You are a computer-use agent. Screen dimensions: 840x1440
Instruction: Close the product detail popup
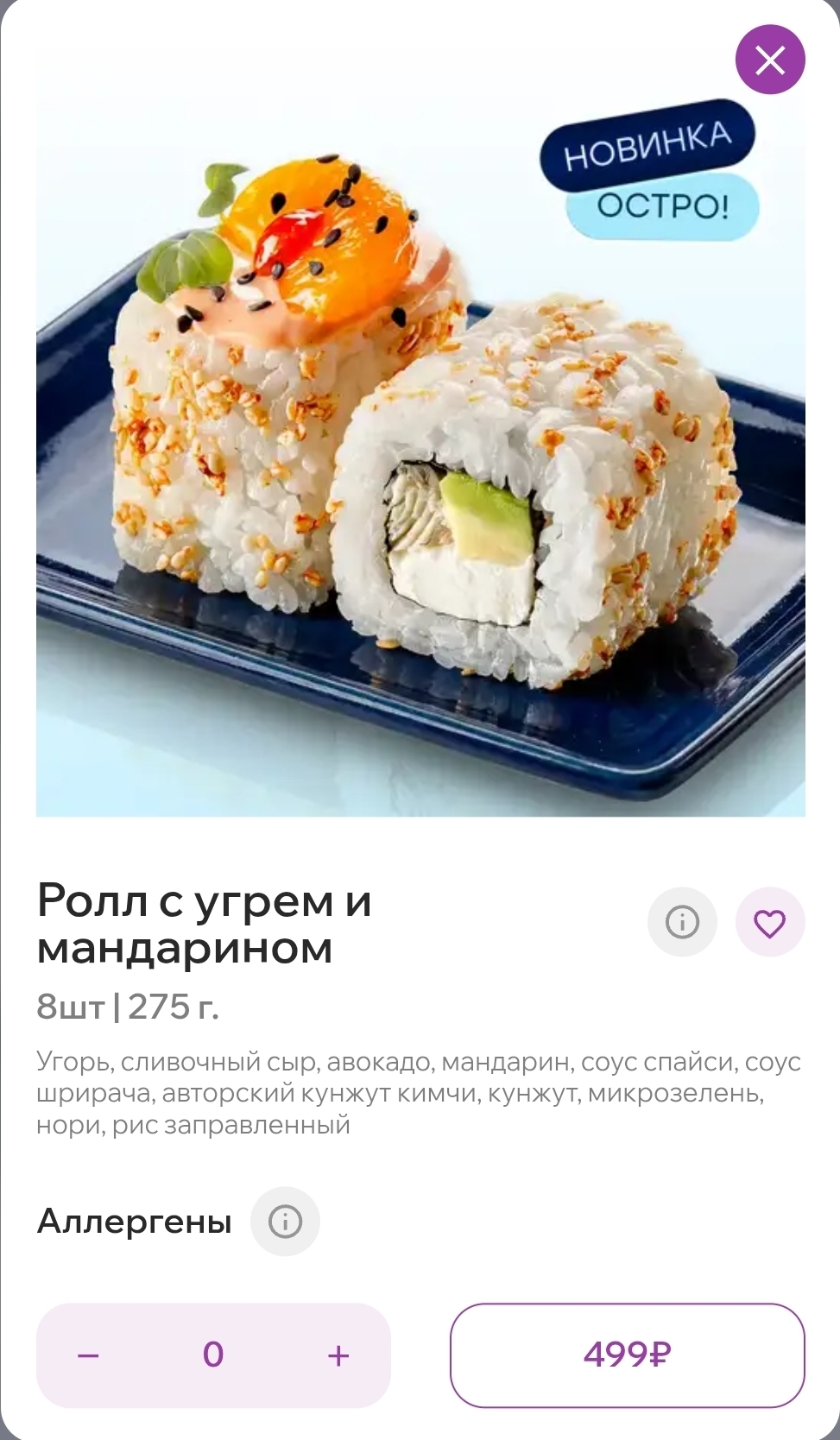(769, 60)
